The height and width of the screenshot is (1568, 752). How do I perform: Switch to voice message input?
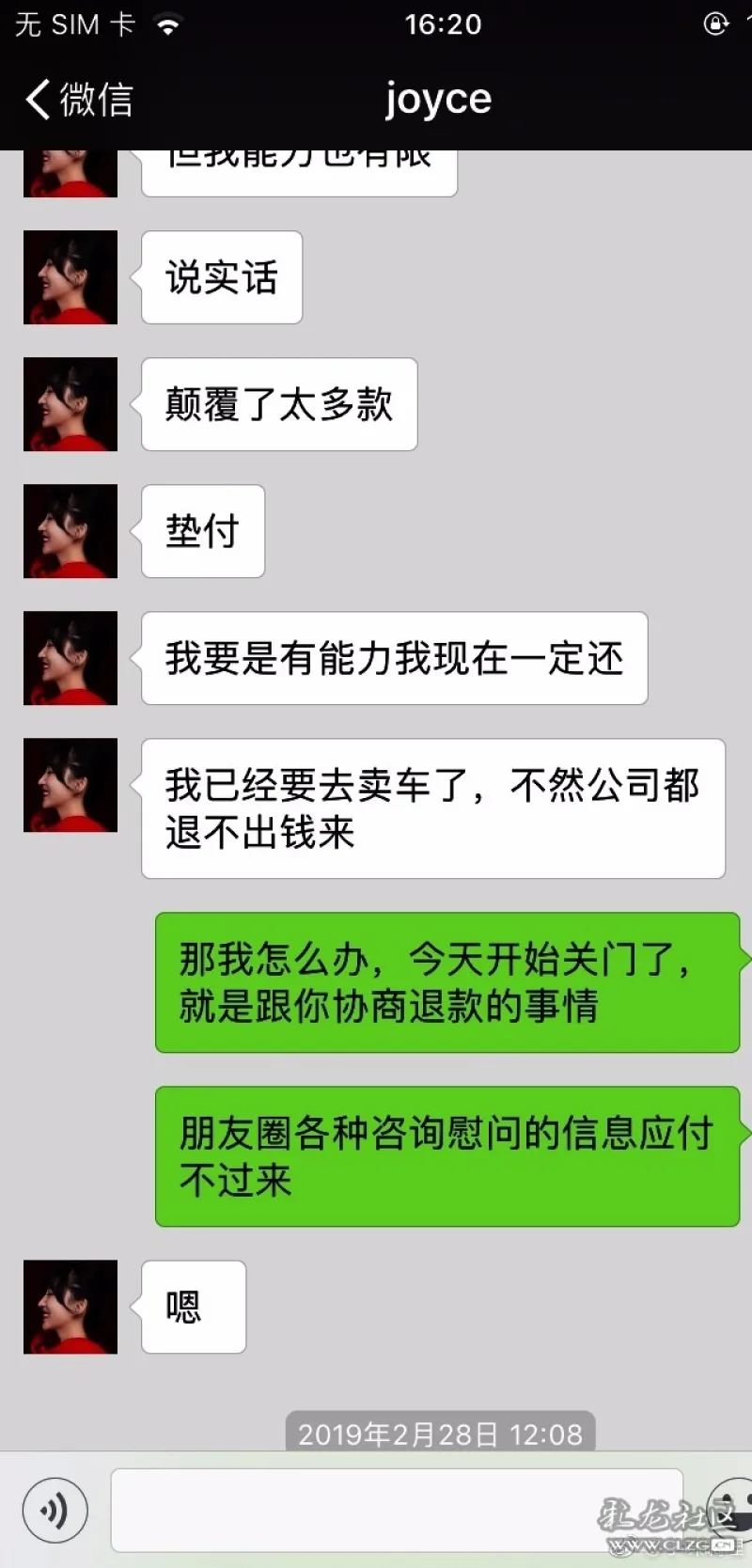pos(55,1511)
